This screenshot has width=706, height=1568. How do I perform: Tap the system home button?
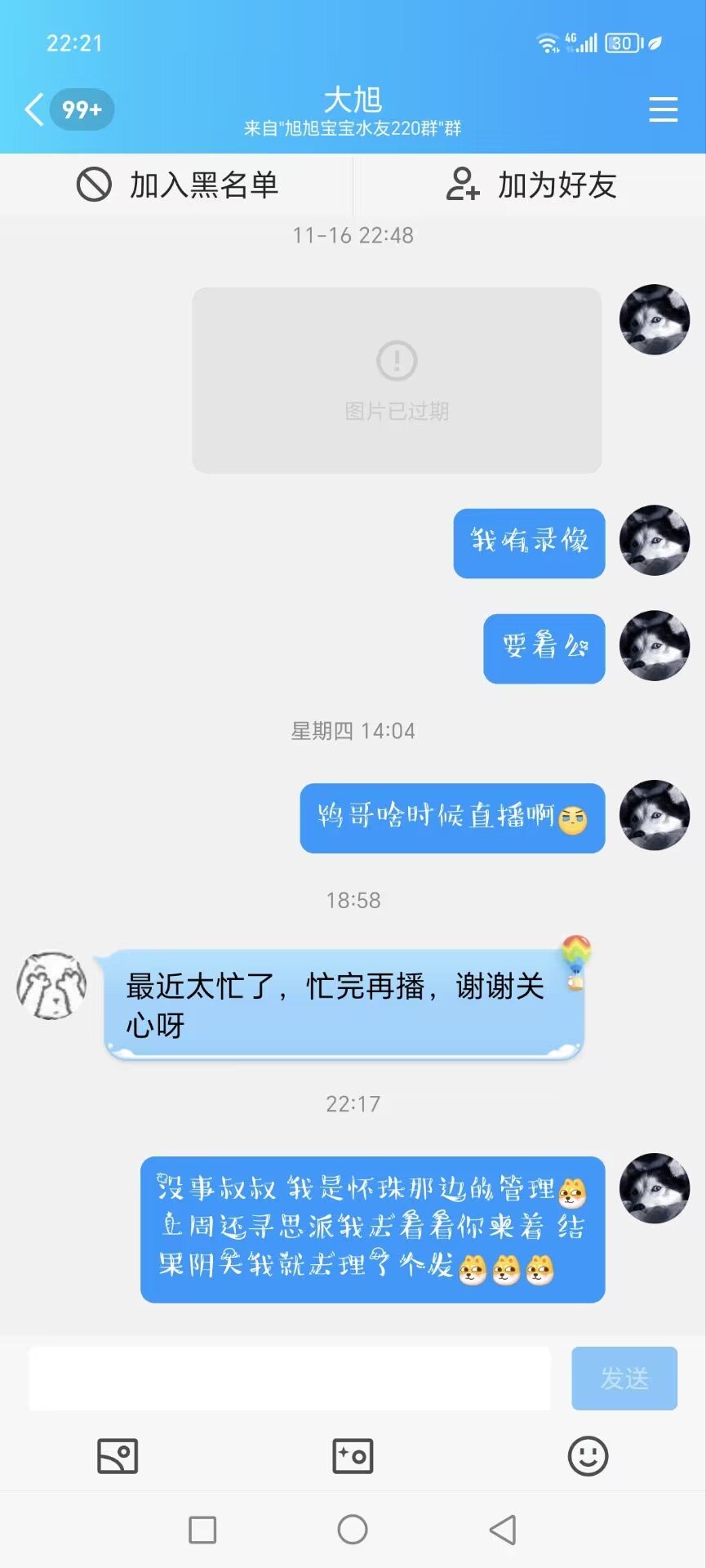pos(353,1530)
